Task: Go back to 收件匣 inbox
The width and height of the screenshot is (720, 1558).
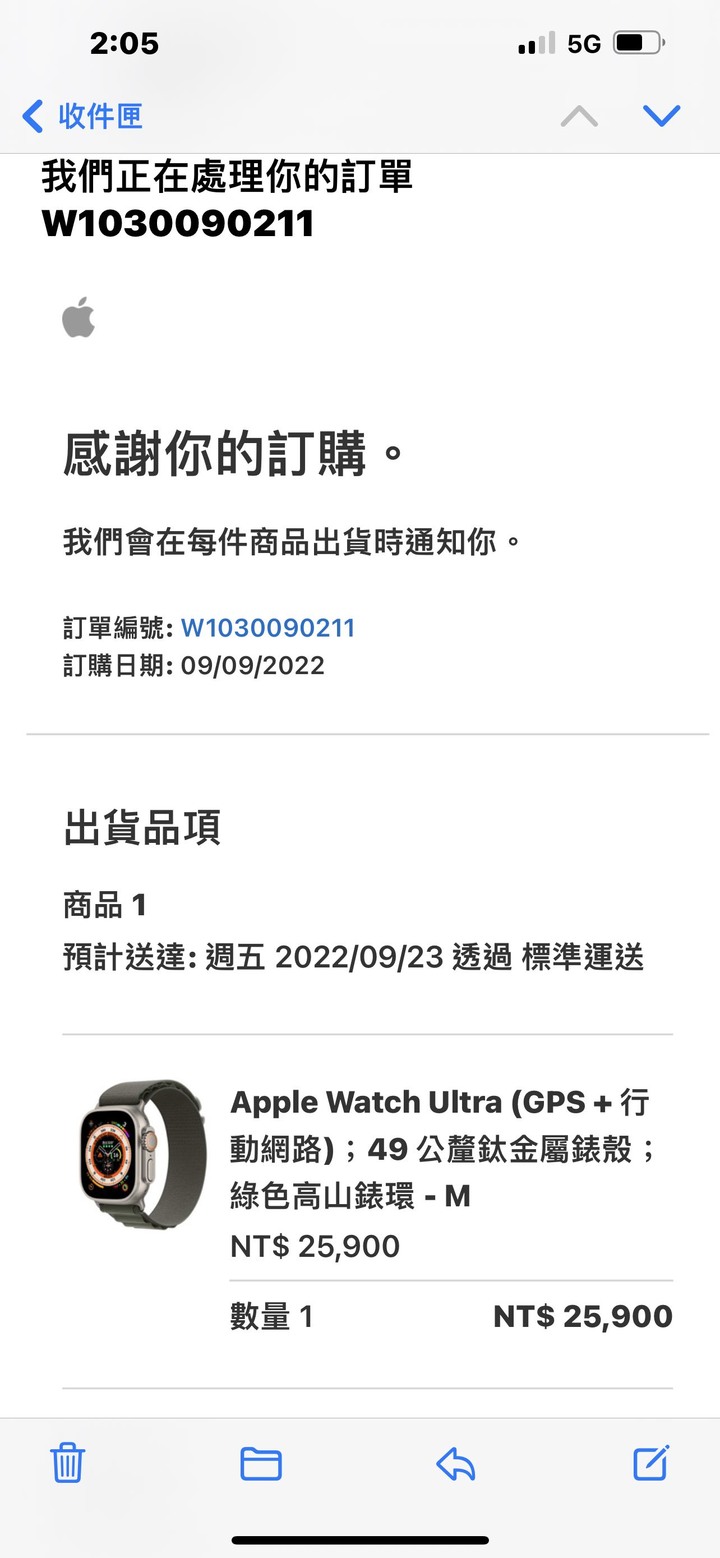Action: point(82,116)
